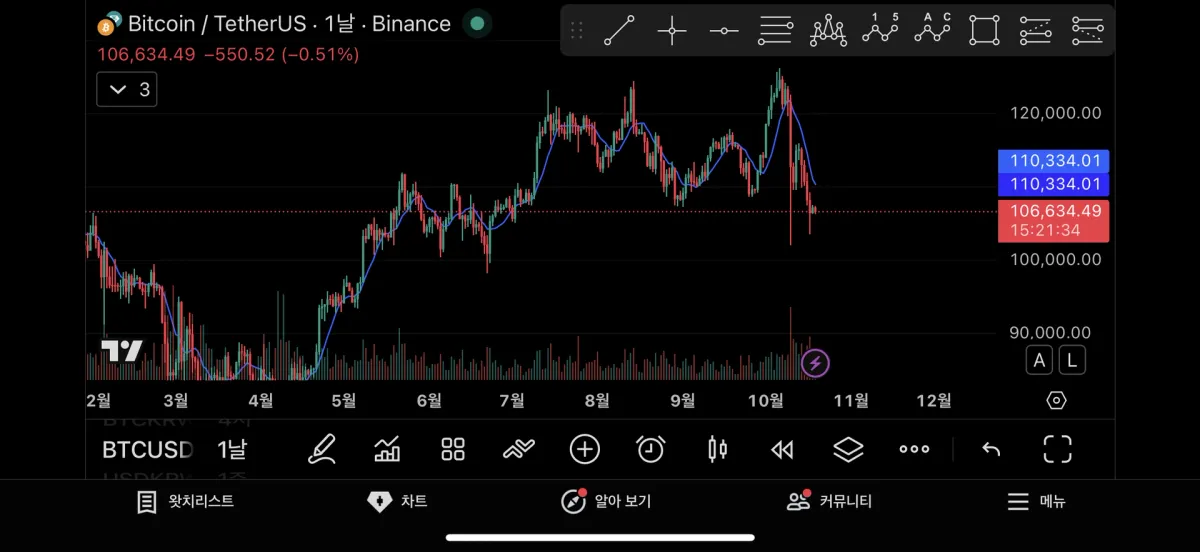Viewport: 1200px width, 552px height.
Task: Select the head and shoulders pattern tool
Action: (x=828, y=31)
